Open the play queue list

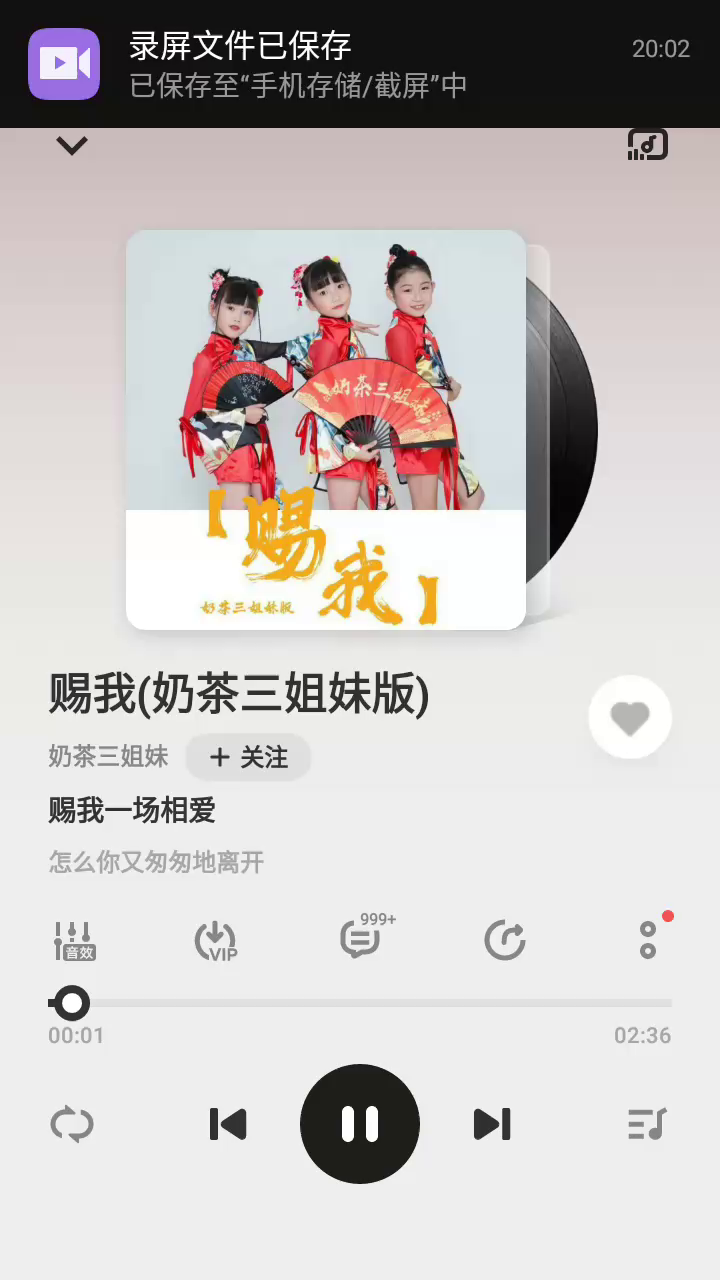[x=647, y=1124]
